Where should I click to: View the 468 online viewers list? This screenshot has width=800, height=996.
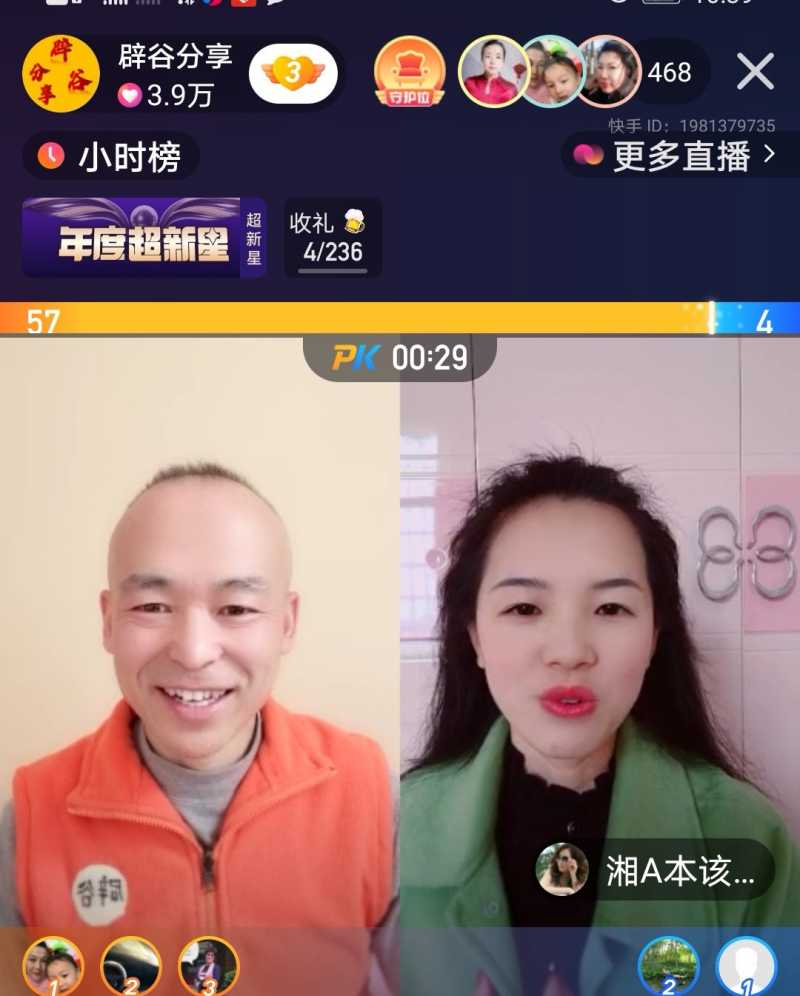(669, 73)
